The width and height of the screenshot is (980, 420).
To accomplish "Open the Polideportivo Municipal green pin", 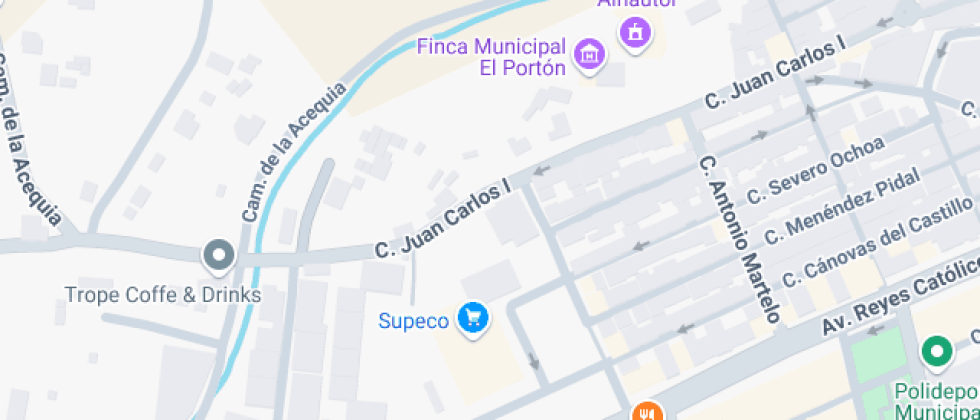I will (937, 351).
